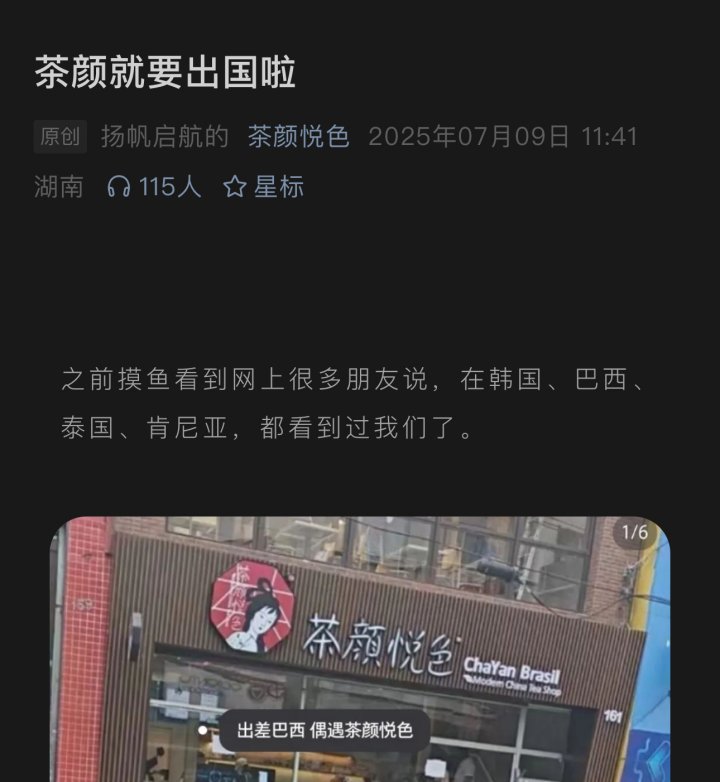Listen to the article via 115人 icon
The image size is (720, 782).
120,187
